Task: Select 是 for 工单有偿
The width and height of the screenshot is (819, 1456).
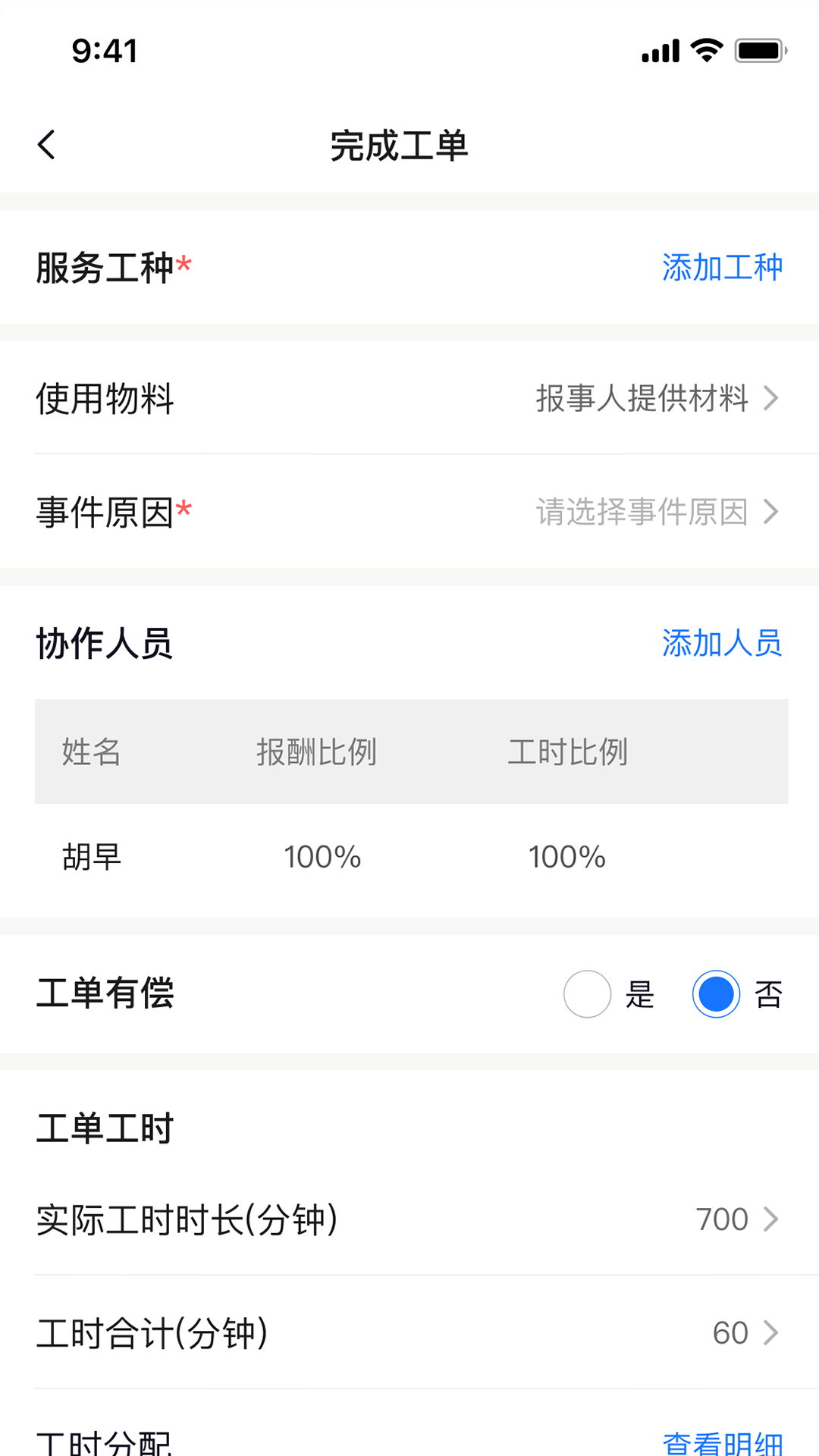Action: [x=587, y=994]
